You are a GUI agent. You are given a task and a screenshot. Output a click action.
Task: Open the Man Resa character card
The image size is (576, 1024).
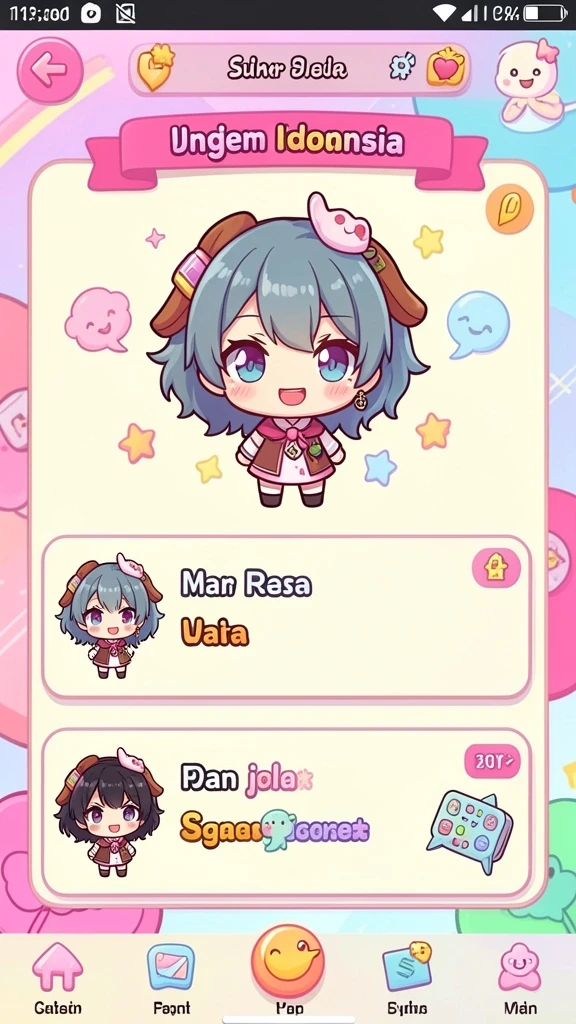[x=287, y=618]
